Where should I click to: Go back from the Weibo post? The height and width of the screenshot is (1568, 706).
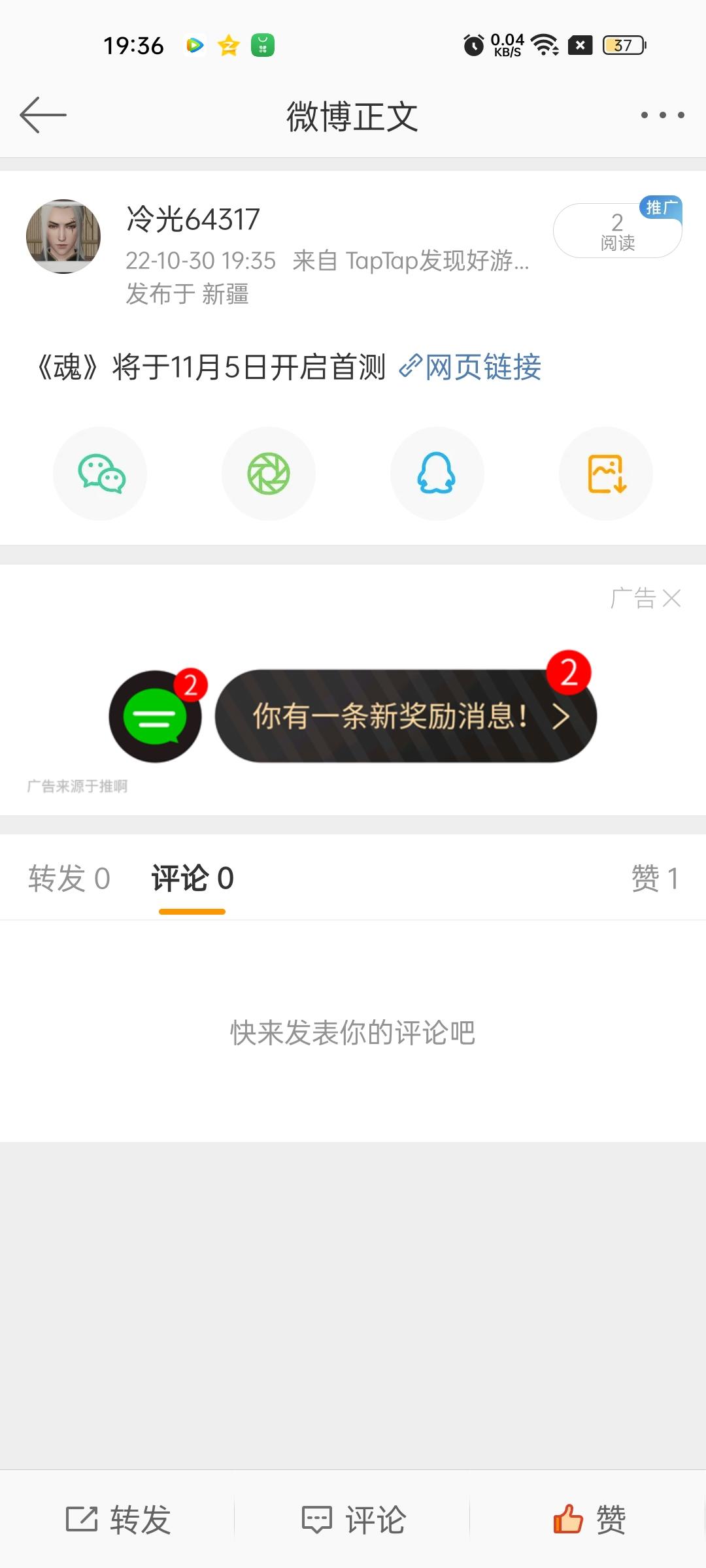pyautogui.click(x=43, y=116)
